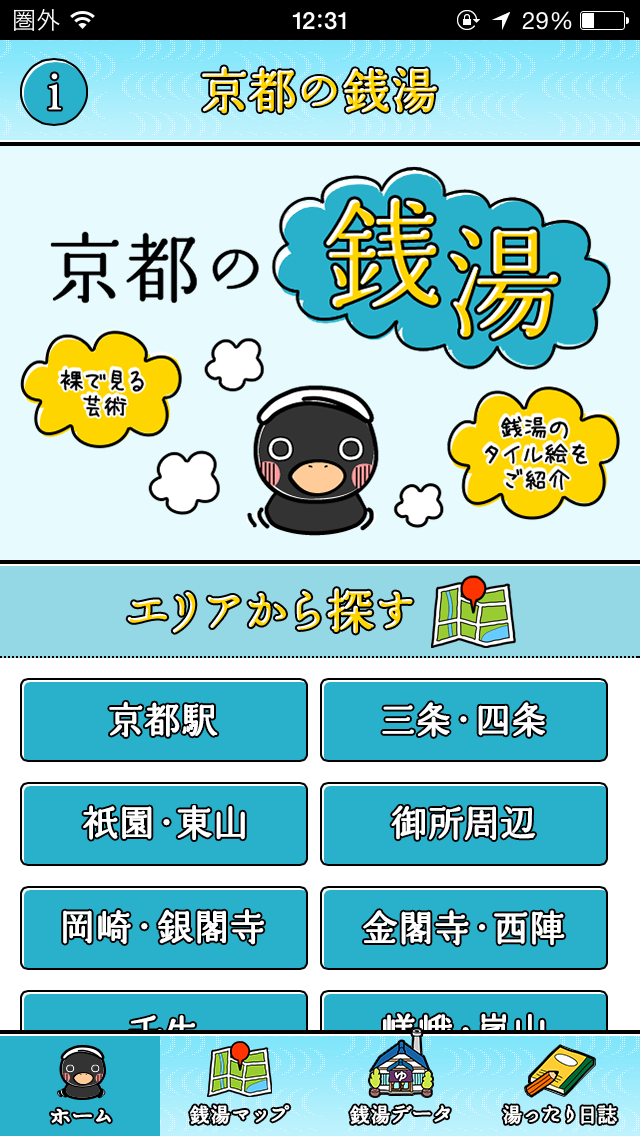The image size is (640, 1136).
Task: Go to the 銭湯データ tab
Action: (400, 1085)
